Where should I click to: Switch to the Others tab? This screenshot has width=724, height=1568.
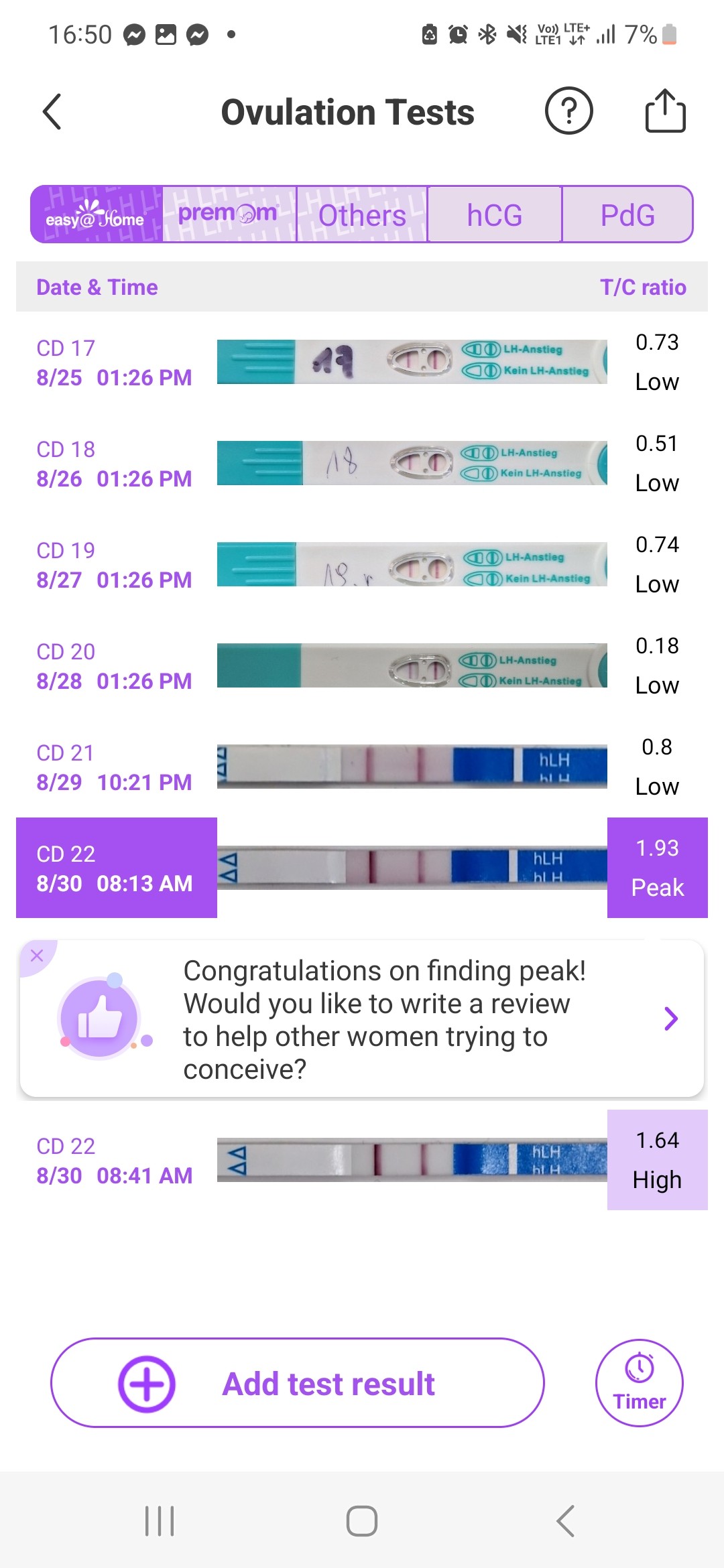click(362, 215)
